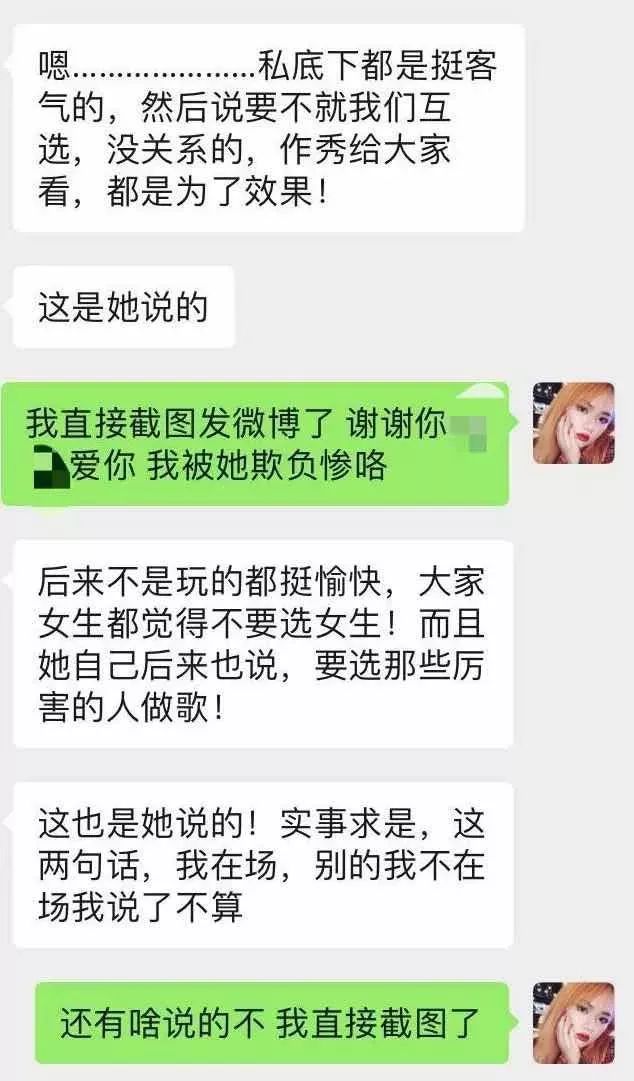Screen dimensions: 634x1081
Task: Open sender avatar beside "还有啥说的不" message
Action: point(573,1022)
